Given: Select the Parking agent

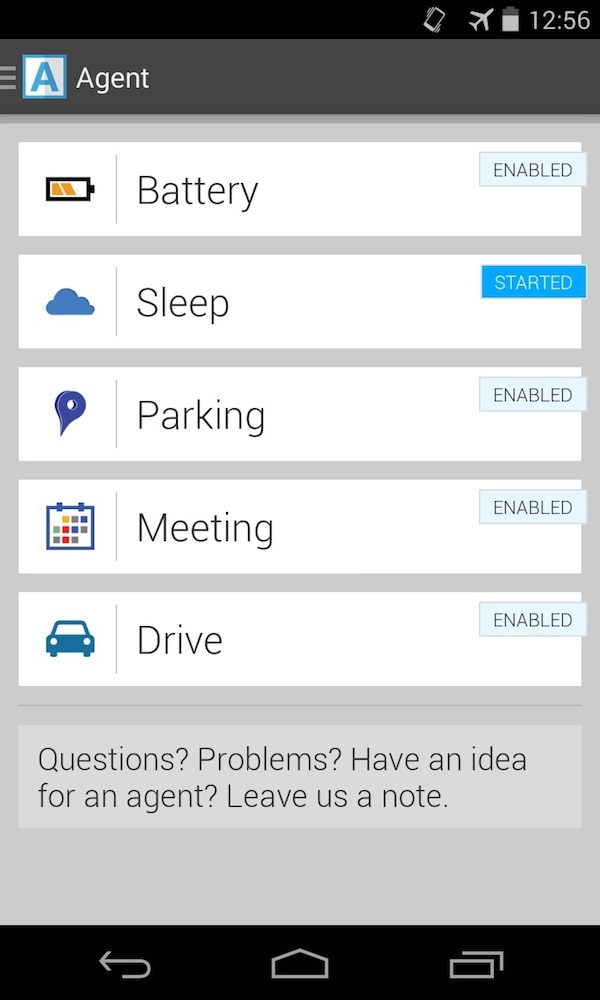Looking at the screenshot, I should (299, 415).
